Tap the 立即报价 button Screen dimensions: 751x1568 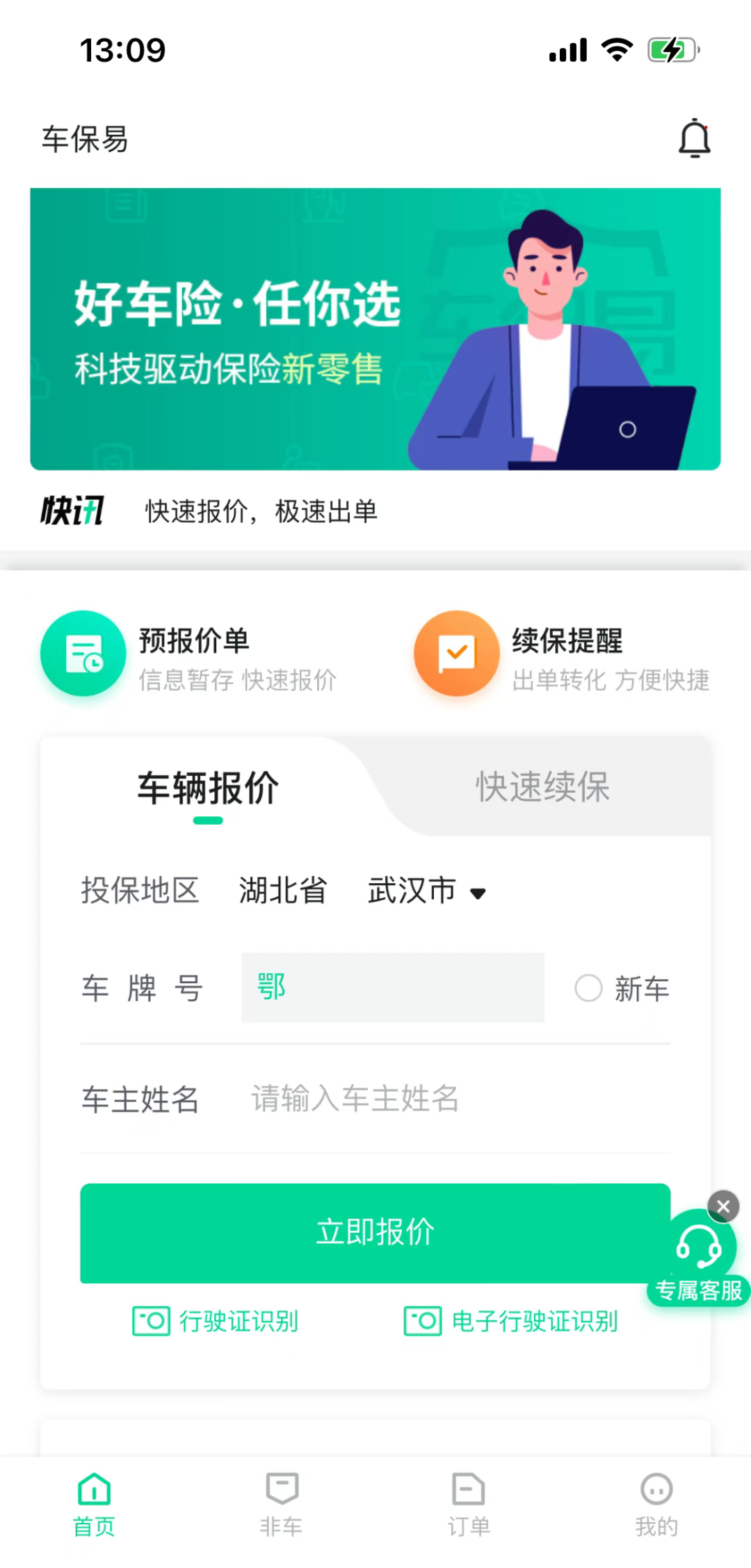[x=375, y=1233]
